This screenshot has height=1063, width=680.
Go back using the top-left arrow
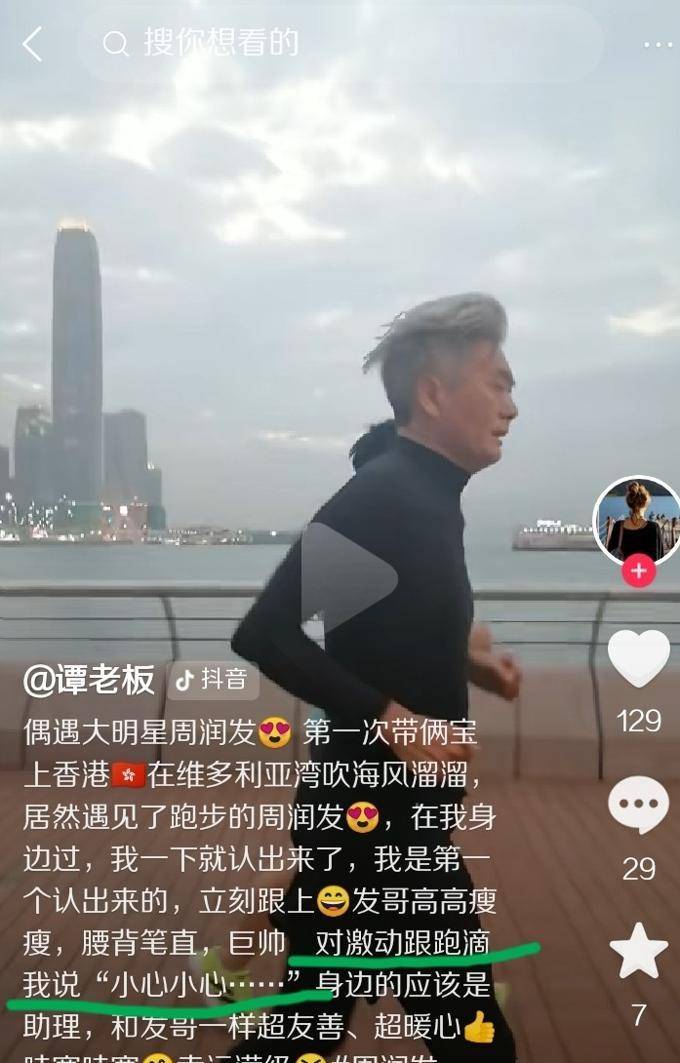pyautogui.click(x=33, y=44)
